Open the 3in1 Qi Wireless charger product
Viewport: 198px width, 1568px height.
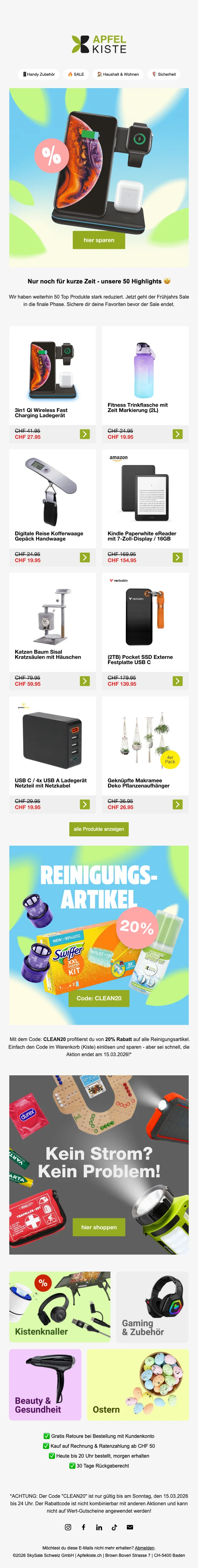(52, 377)
